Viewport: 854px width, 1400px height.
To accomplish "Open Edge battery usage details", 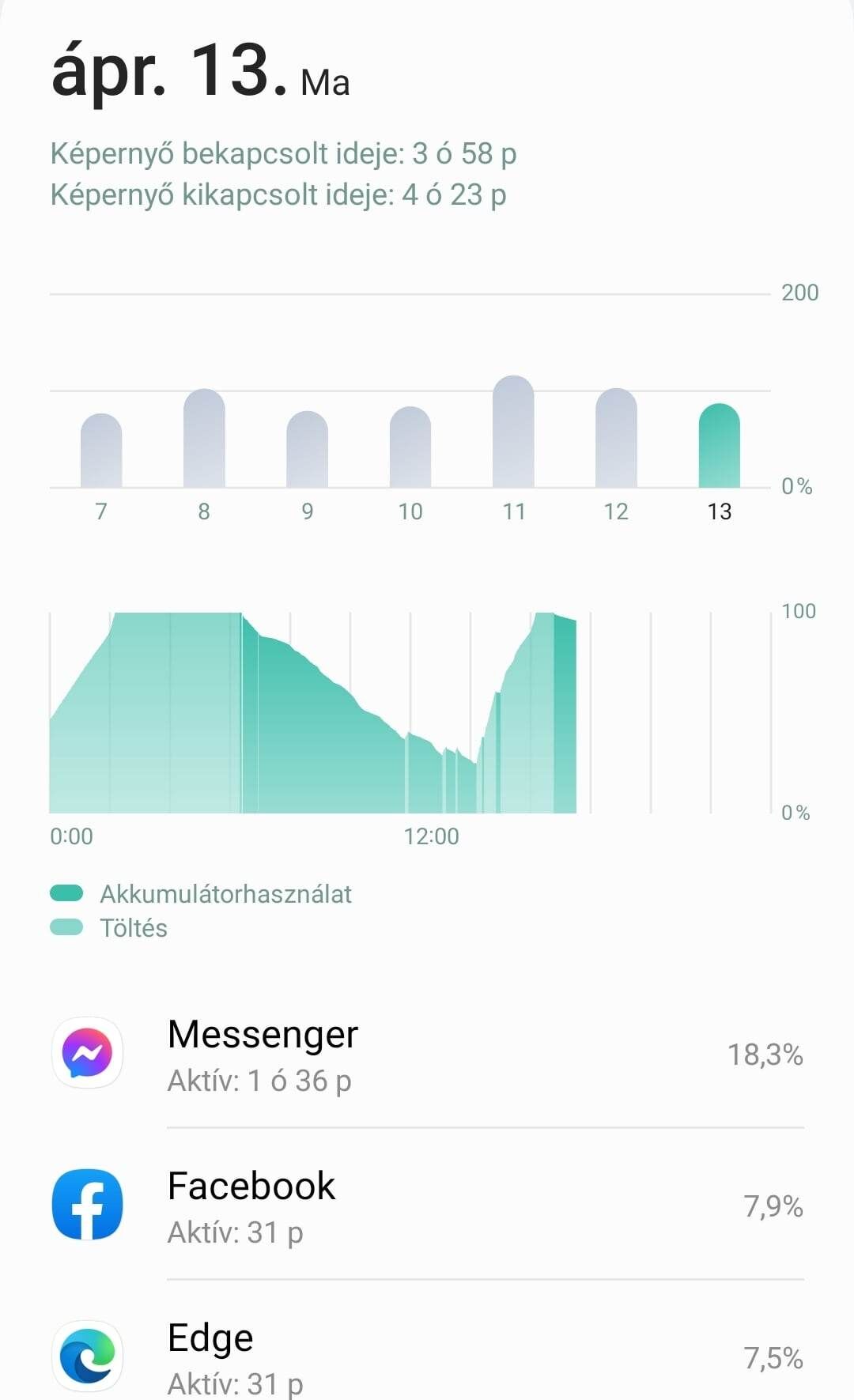I will click(427, 1353).
